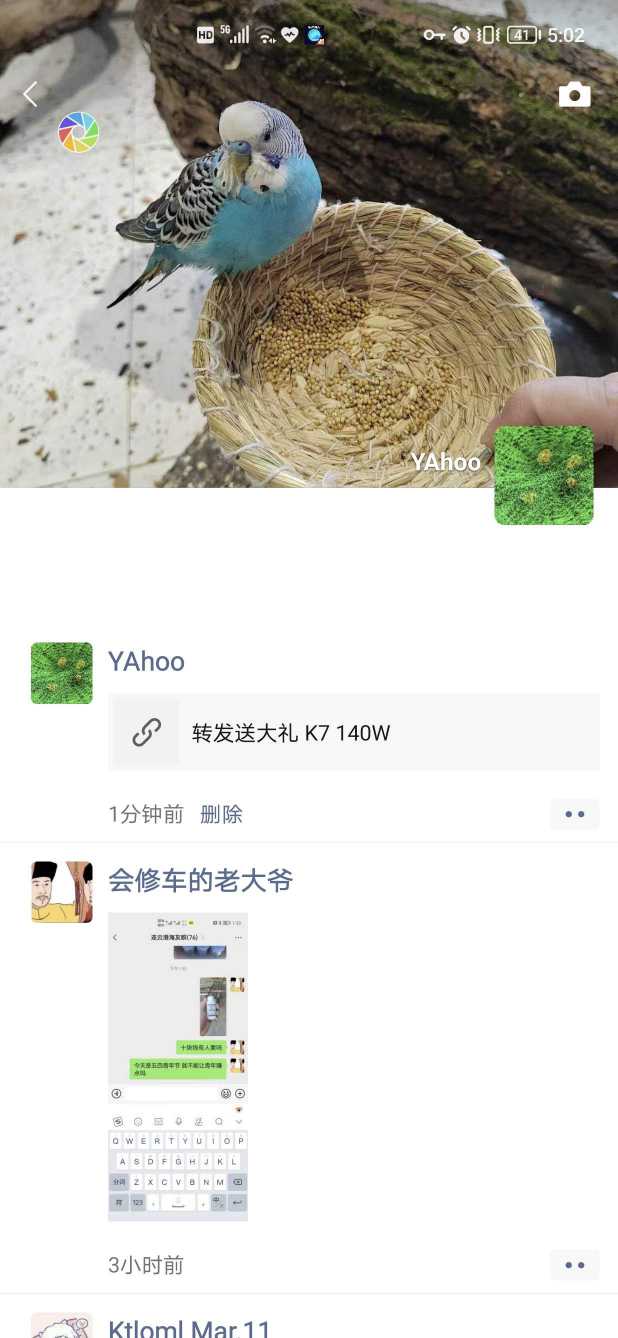
Task: View the chat screenshot image in the post
Action: coord(178,1066)
